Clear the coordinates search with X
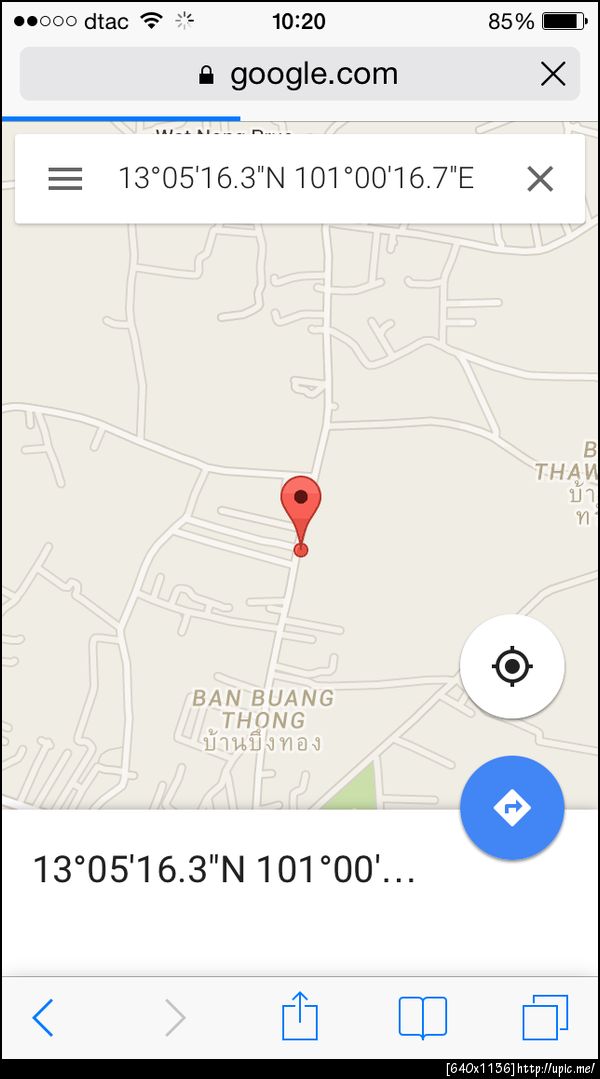 pos(540,179)
